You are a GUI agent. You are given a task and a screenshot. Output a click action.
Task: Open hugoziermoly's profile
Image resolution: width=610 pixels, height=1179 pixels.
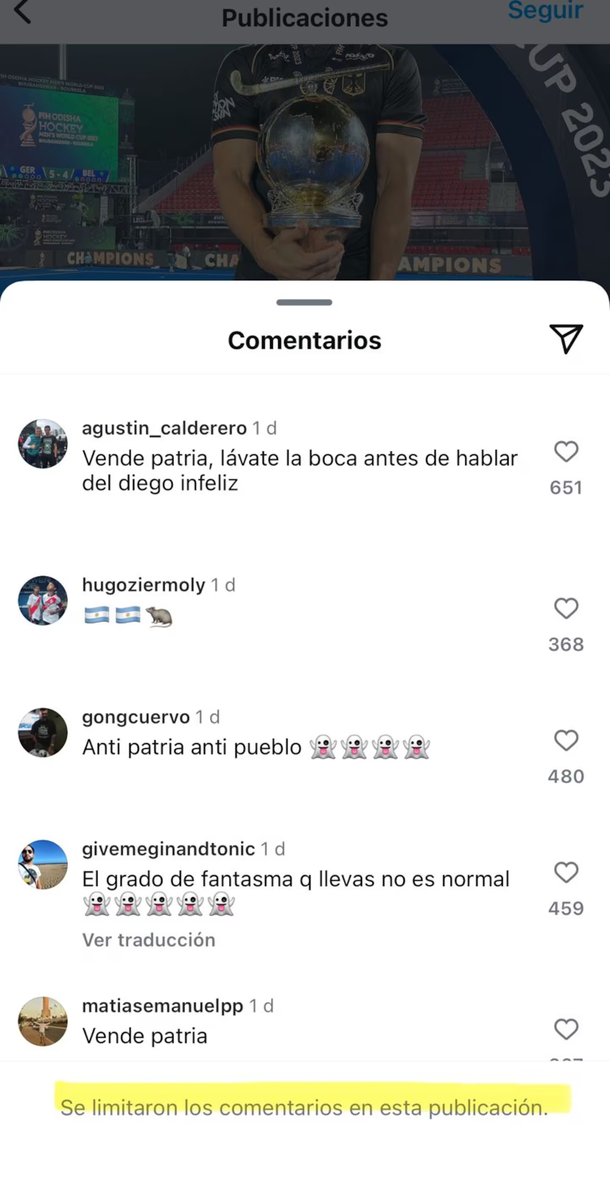(143, 585)
